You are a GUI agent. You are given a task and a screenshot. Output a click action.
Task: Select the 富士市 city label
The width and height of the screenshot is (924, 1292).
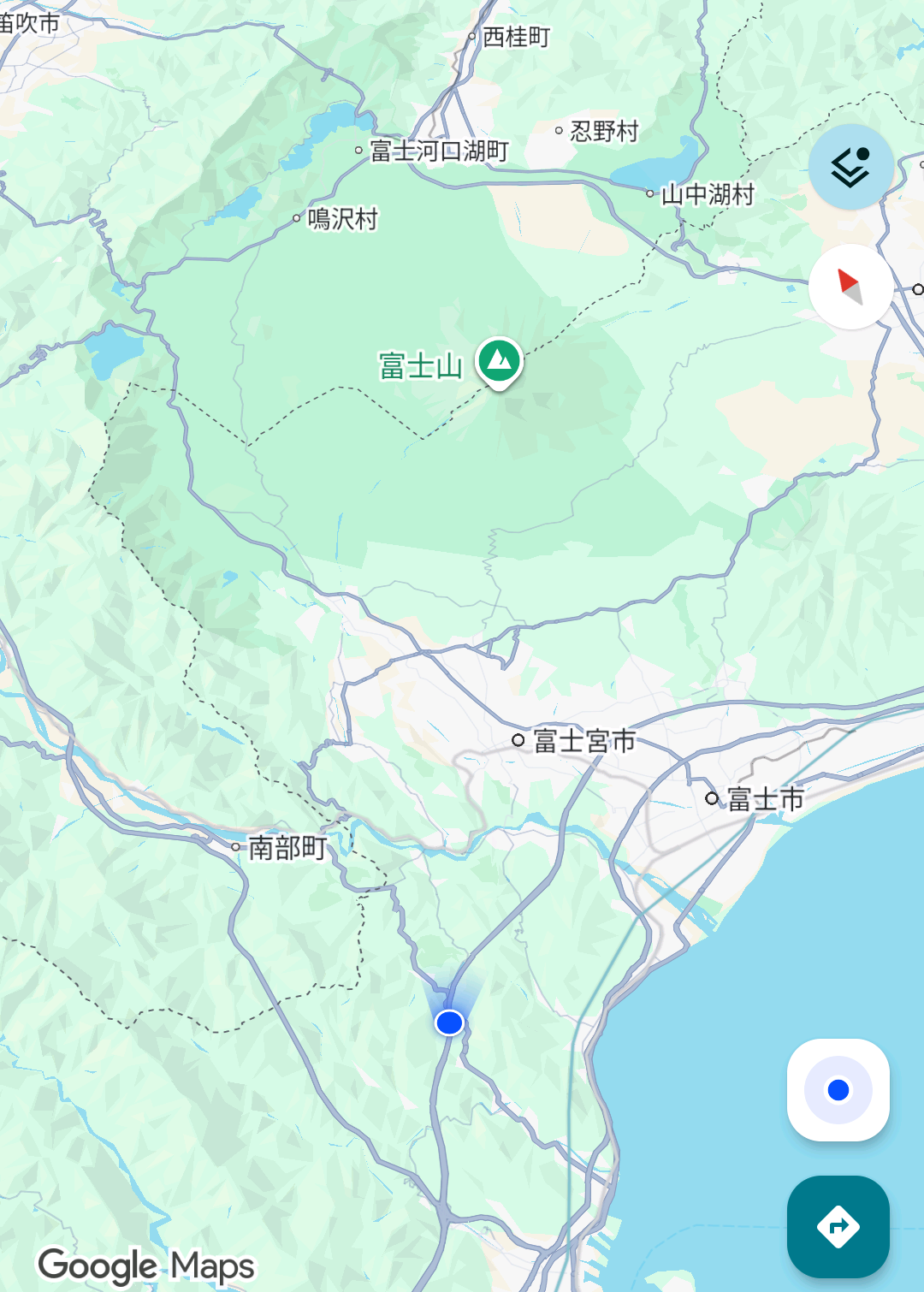tap(764, 799)
